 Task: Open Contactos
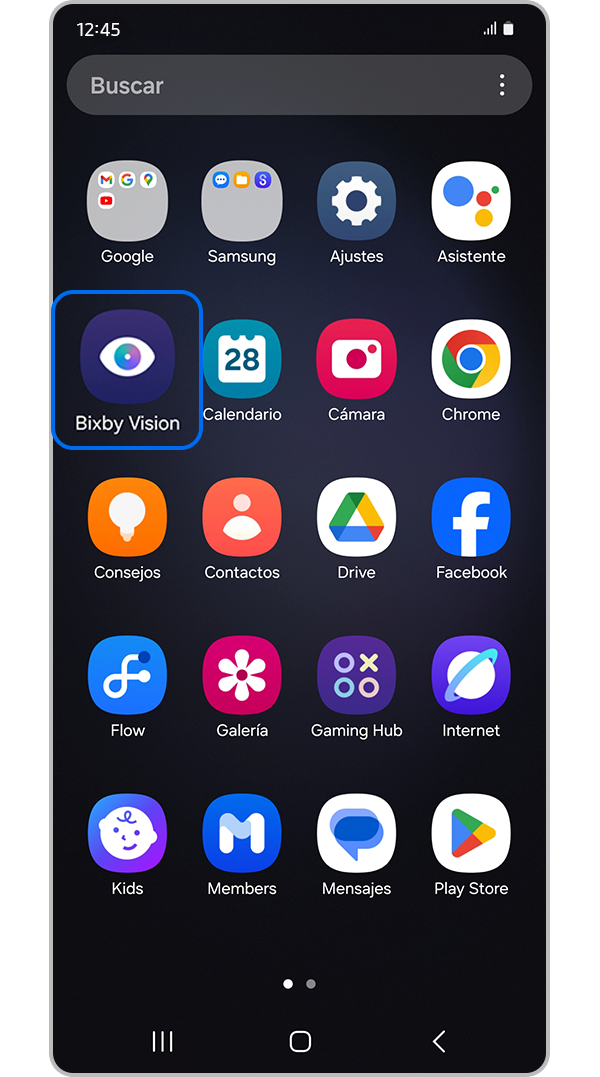click(242, 517)
